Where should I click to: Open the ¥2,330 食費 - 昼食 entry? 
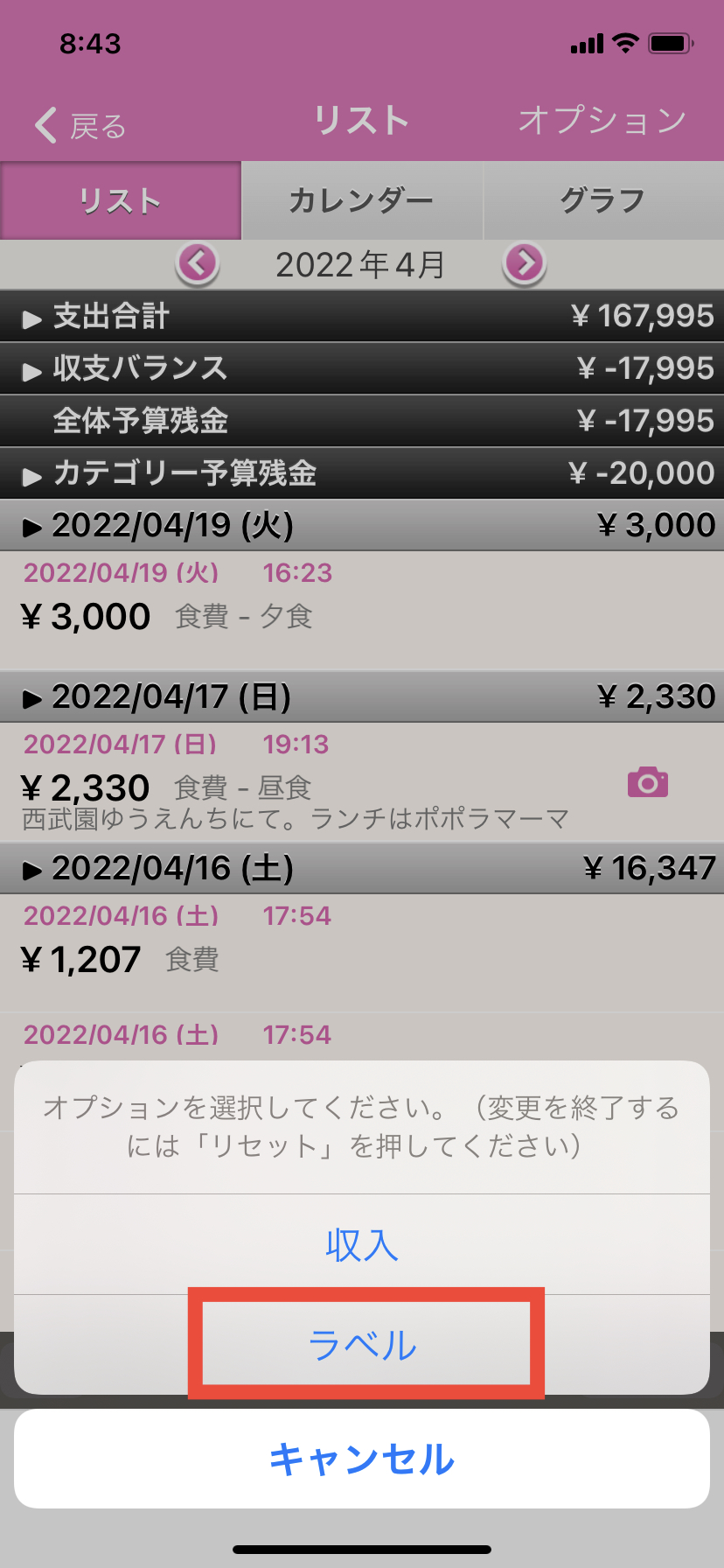pos(315,783)
